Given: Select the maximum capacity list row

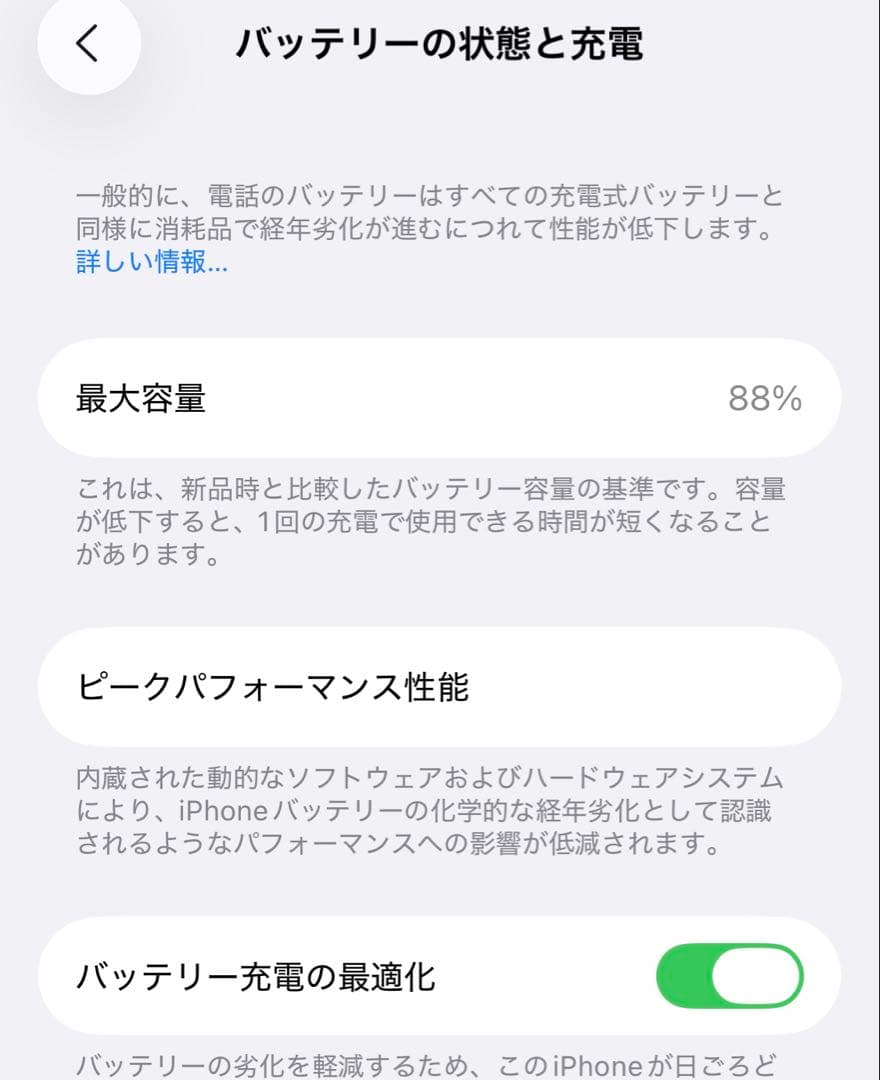Looking at the screenshot, I should coord(440,398).
